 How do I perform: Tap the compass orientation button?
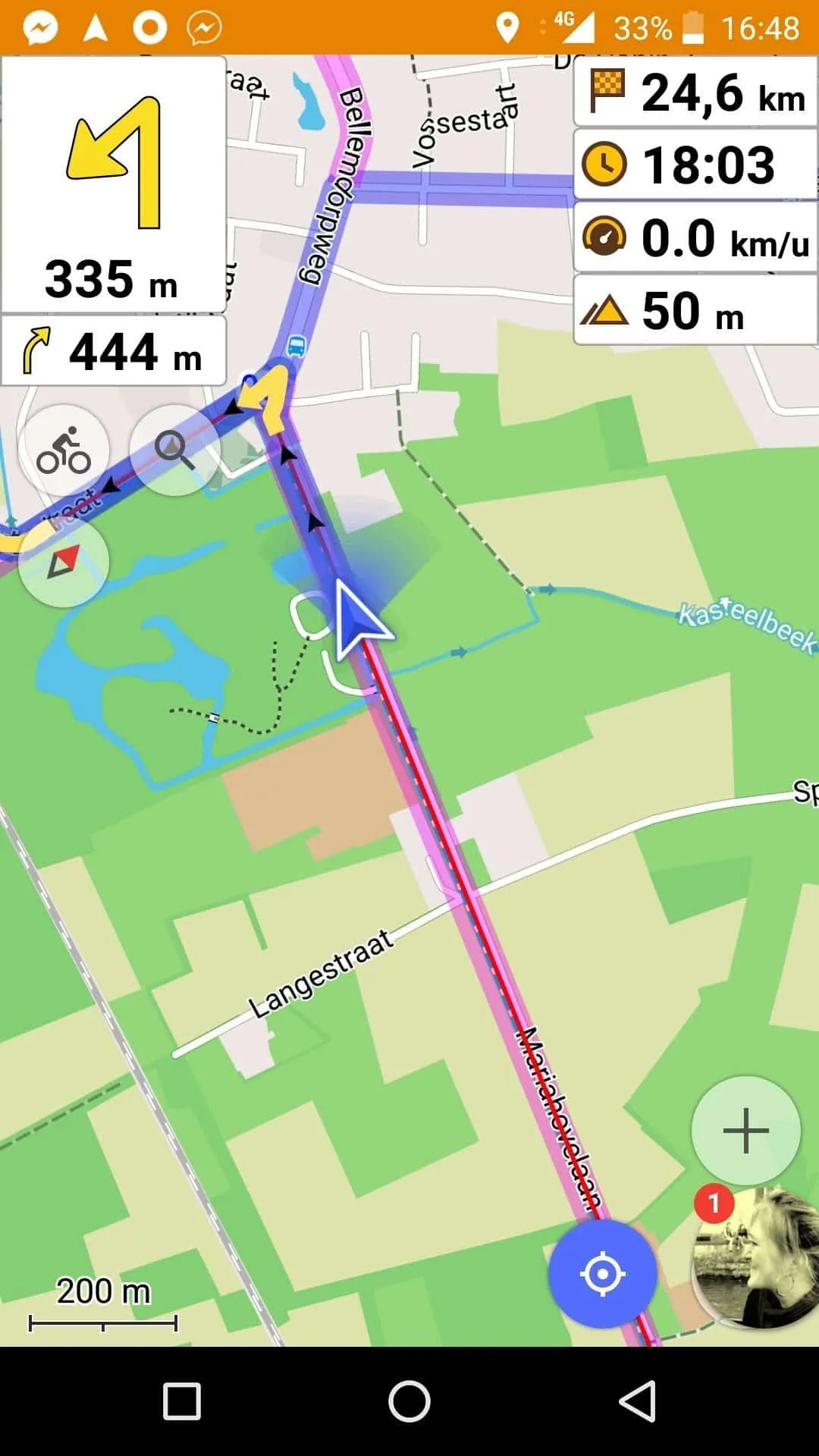(x=64, y=562)
